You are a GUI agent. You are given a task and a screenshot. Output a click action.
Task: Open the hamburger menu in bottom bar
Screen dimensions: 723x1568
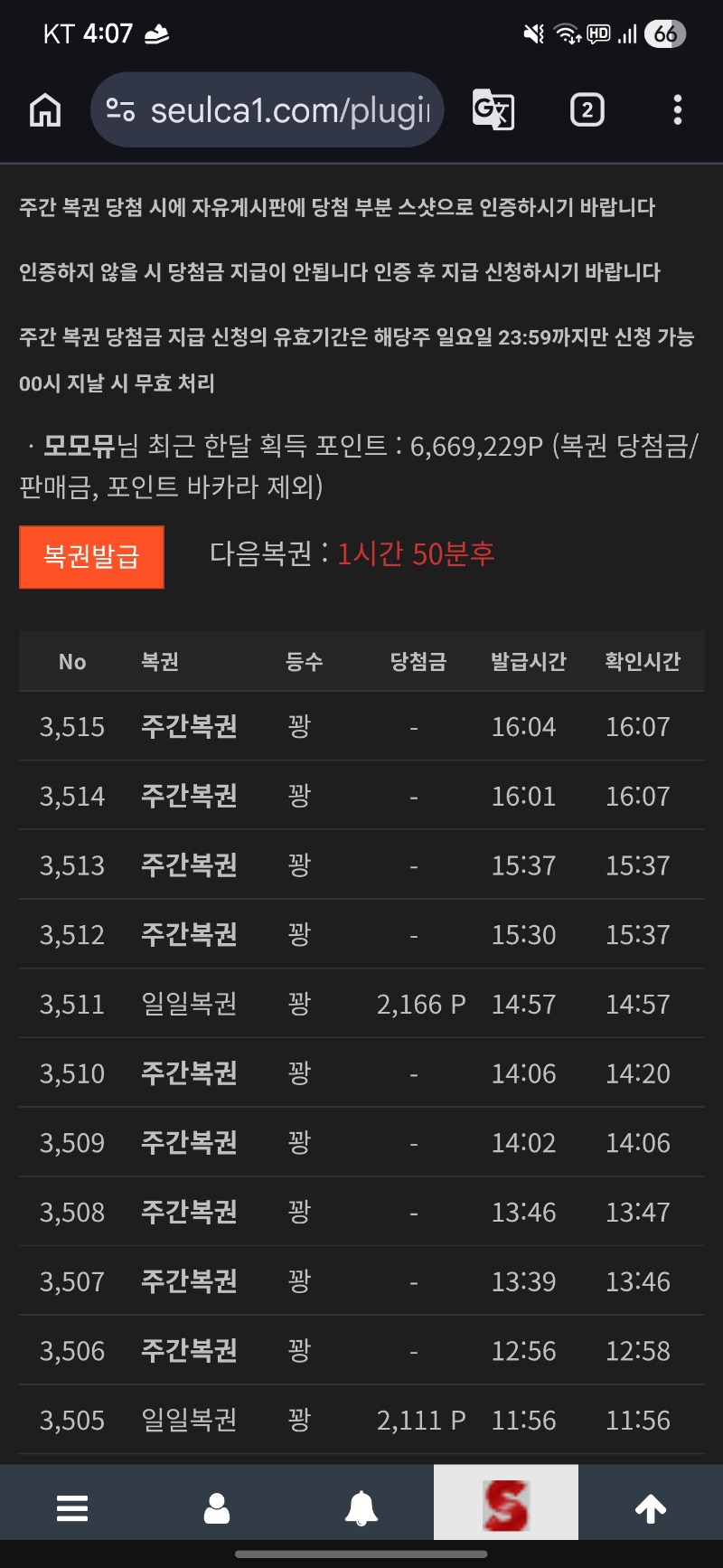pyautogui.click(x=72, y=1507)
